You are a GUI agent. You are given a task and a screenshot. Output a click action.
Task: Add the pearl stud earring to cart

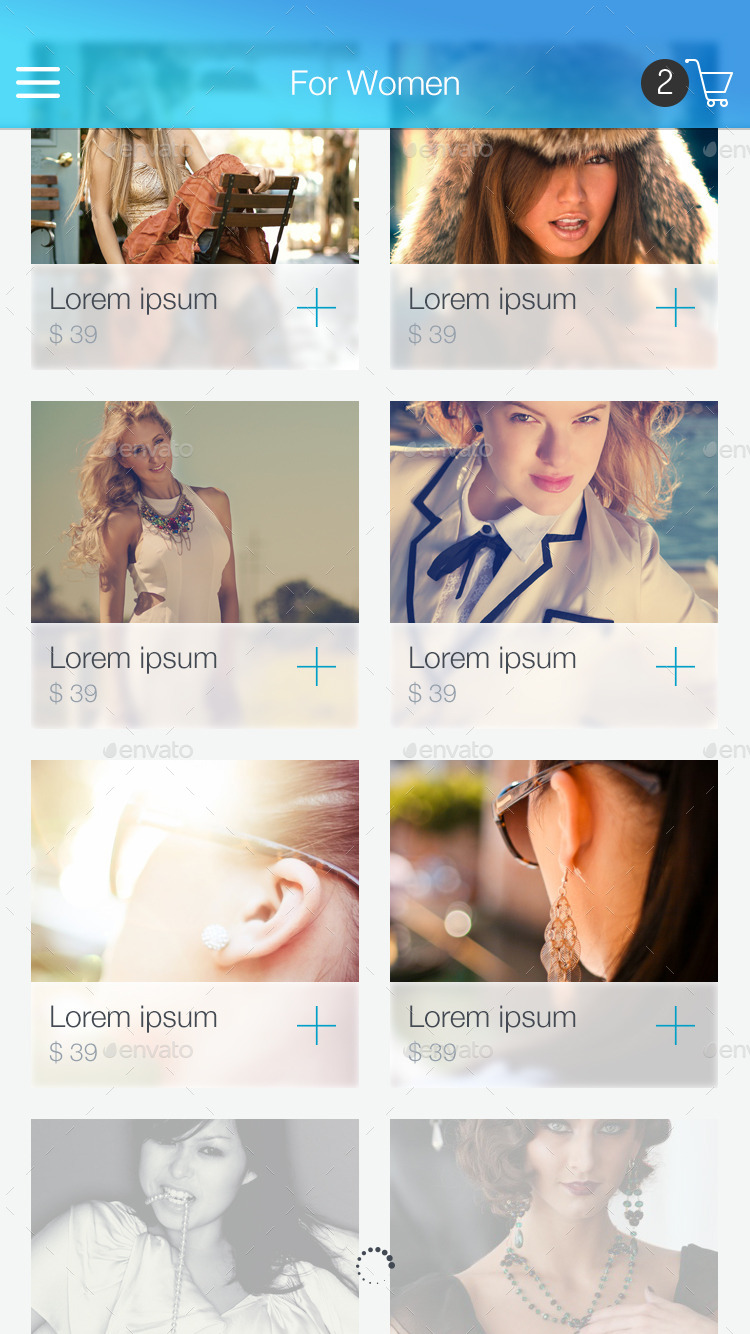[x=316, y=1026]
